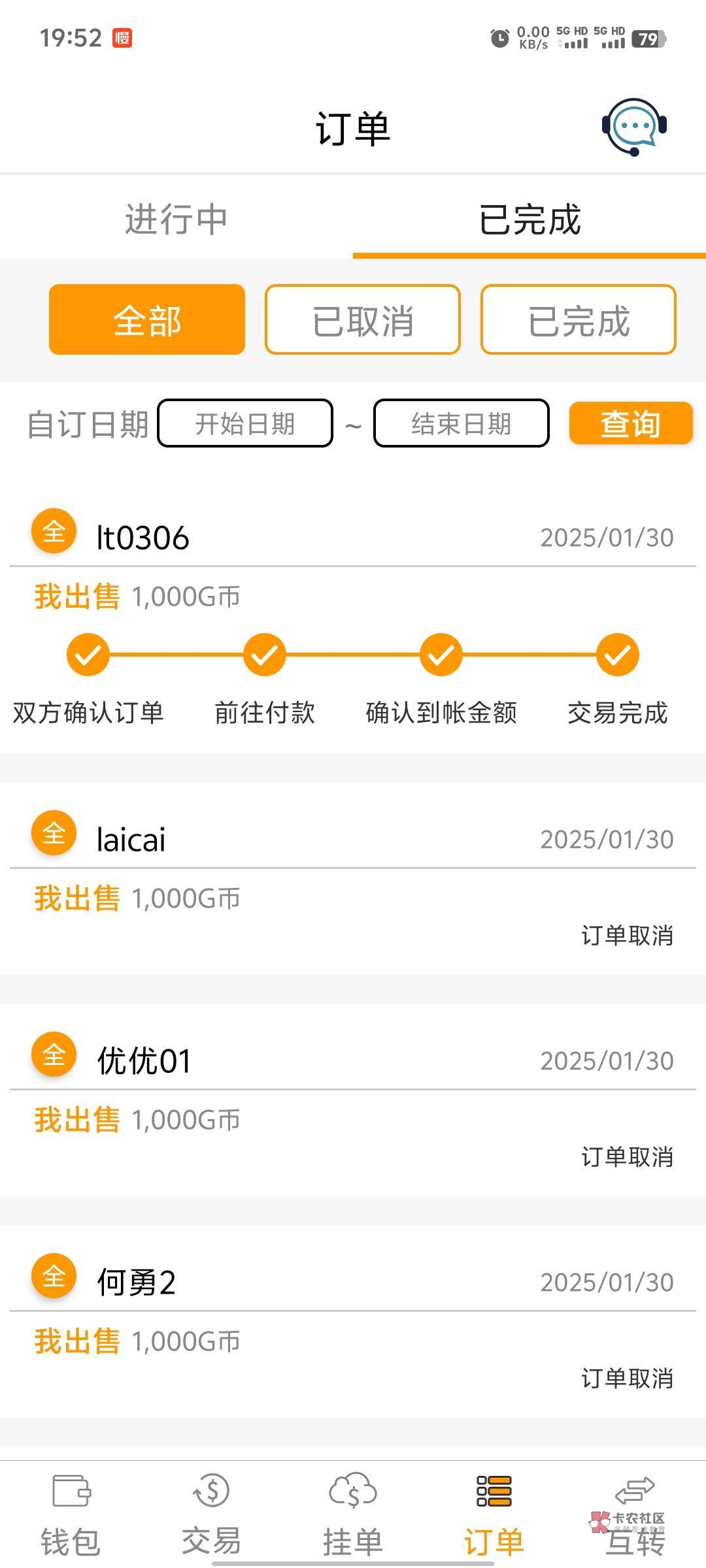Filter orders by 已完成 chip
Viewport: 706px width, 1568px height.
(579, 319)
